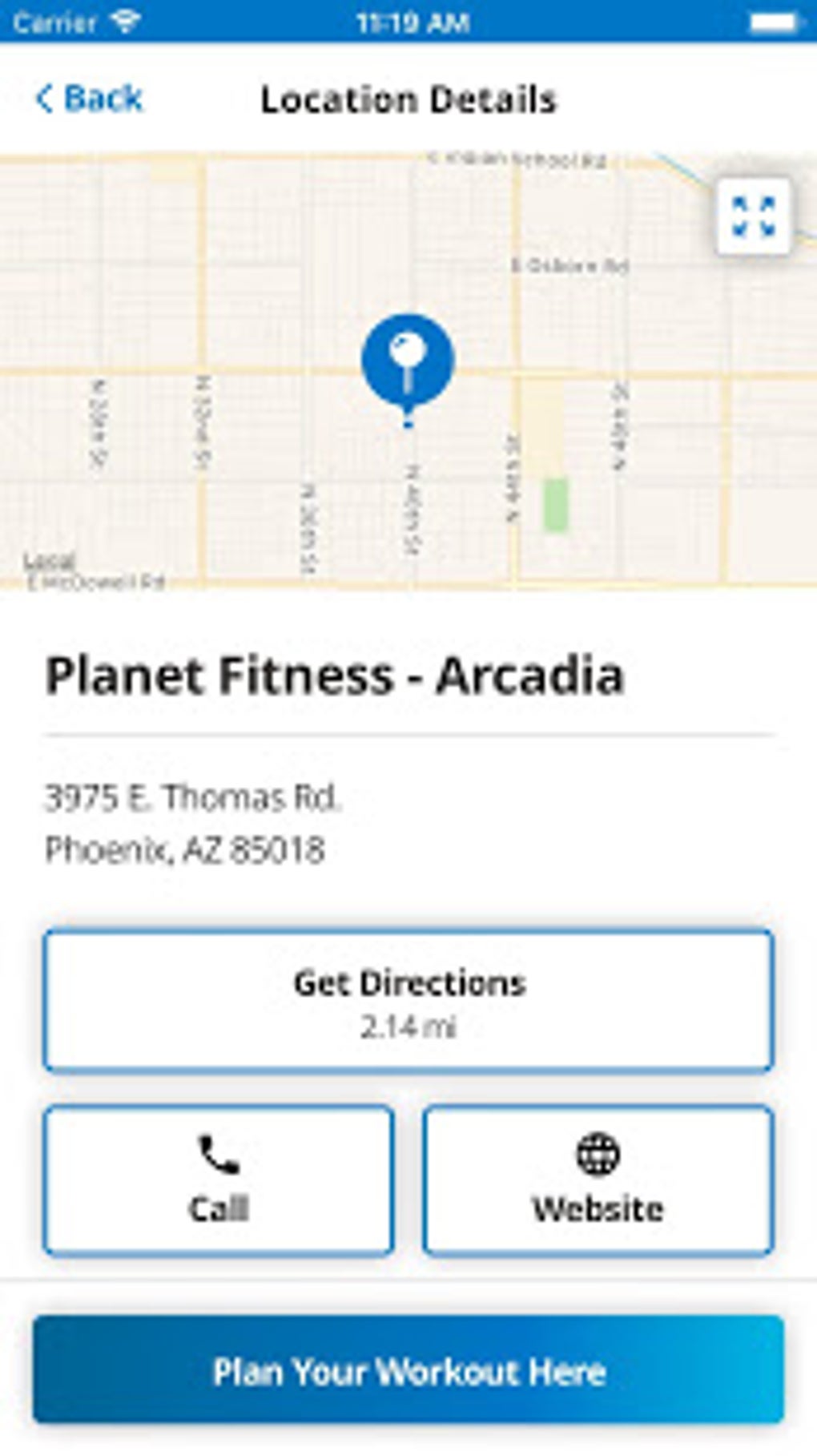Select Plan Your Workout Here
This screenshot has width=817, height=1456.
(x=408, y=1370)
